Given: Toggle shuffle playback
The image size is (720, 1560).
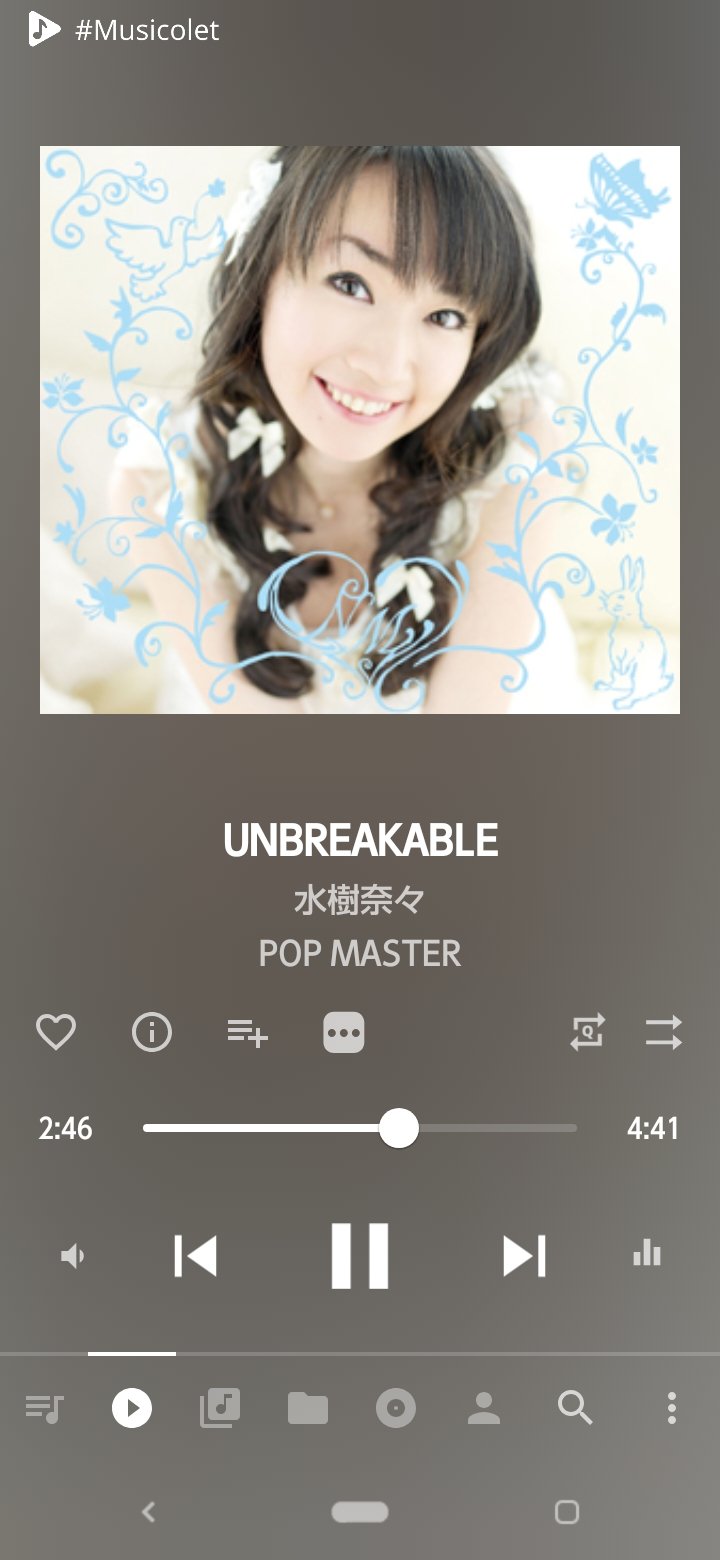Looking at the screenshot, I should pyautogui.click(x=663, y=1031).
